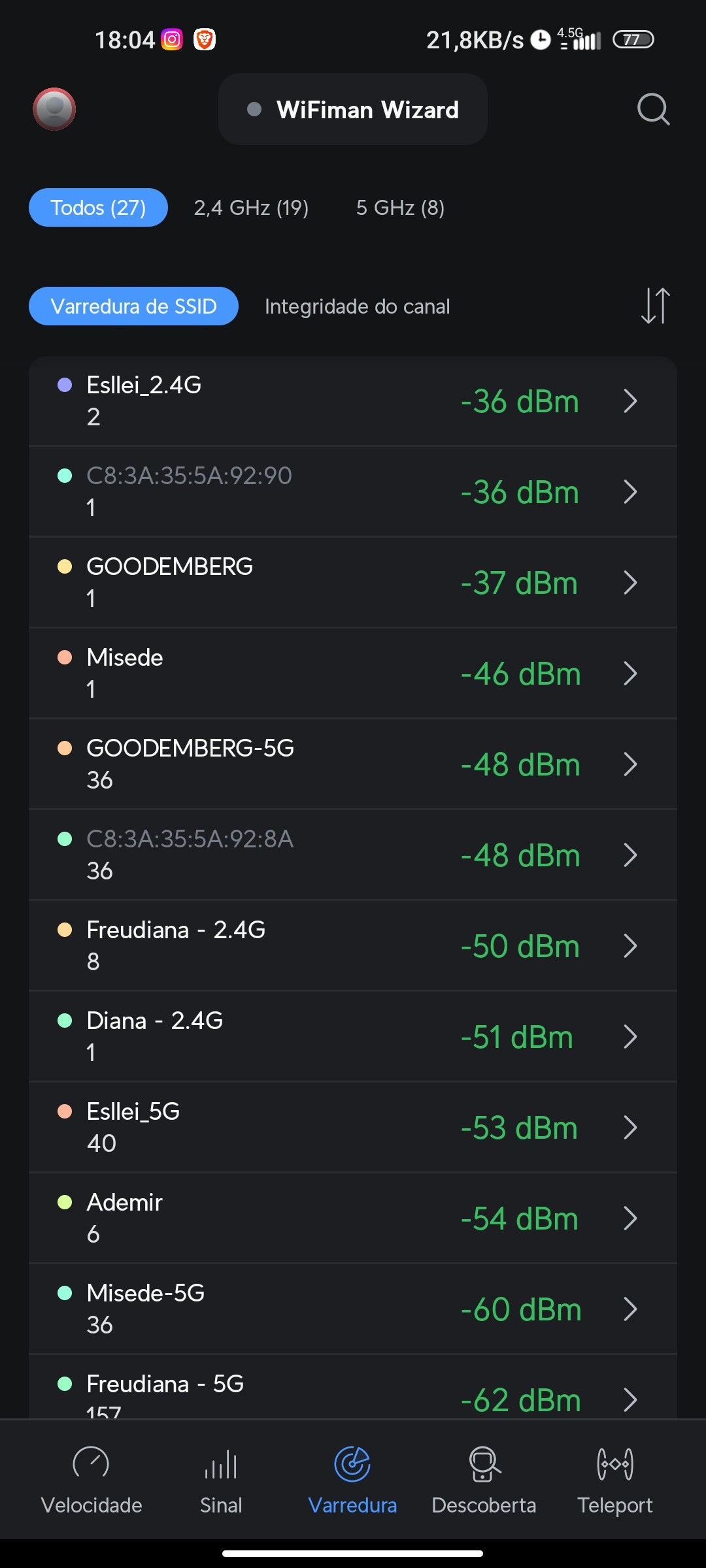This screenshot has height=1568, width=706.
Task: Open the Descoberta tab
Action: [484, 1480]
